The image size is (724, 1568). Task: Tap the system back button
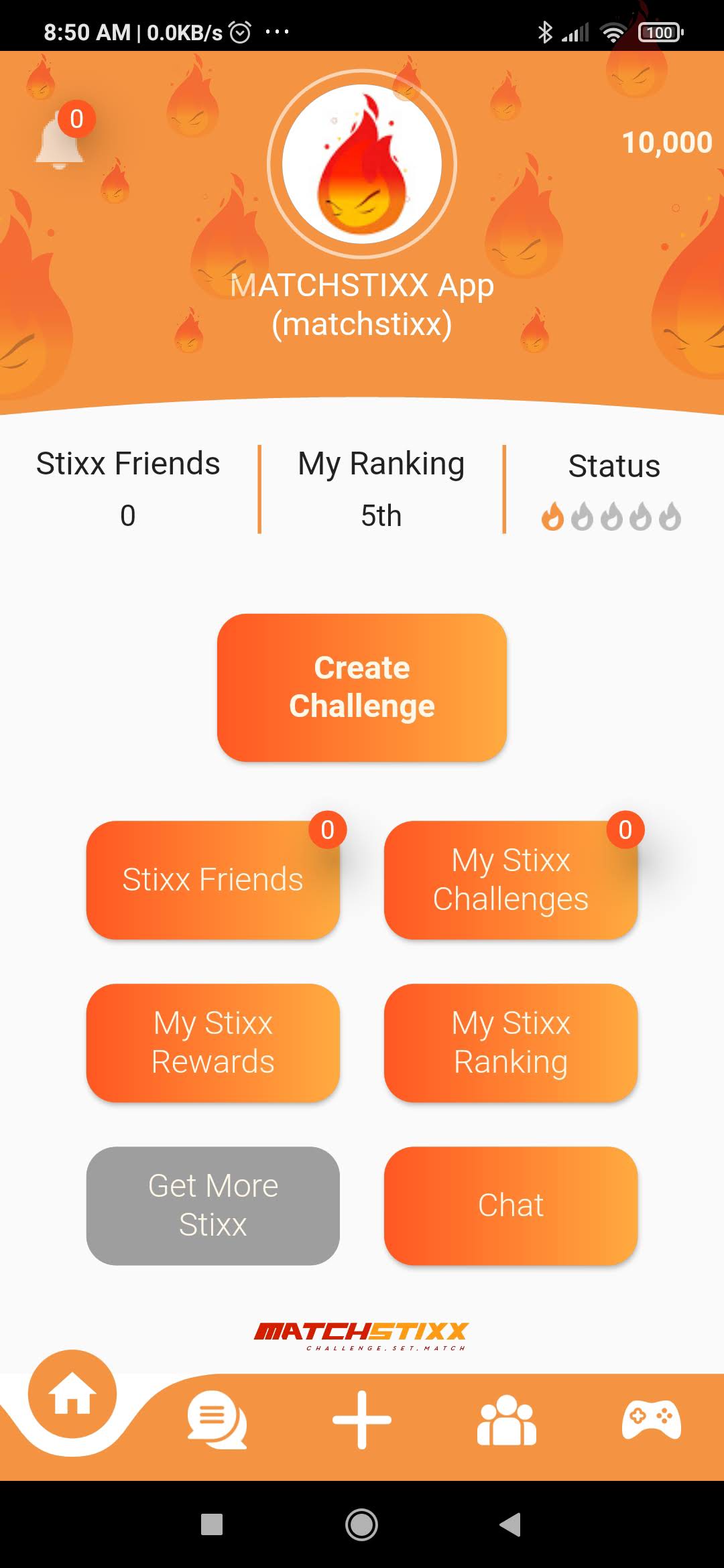tap(511, 1524)
